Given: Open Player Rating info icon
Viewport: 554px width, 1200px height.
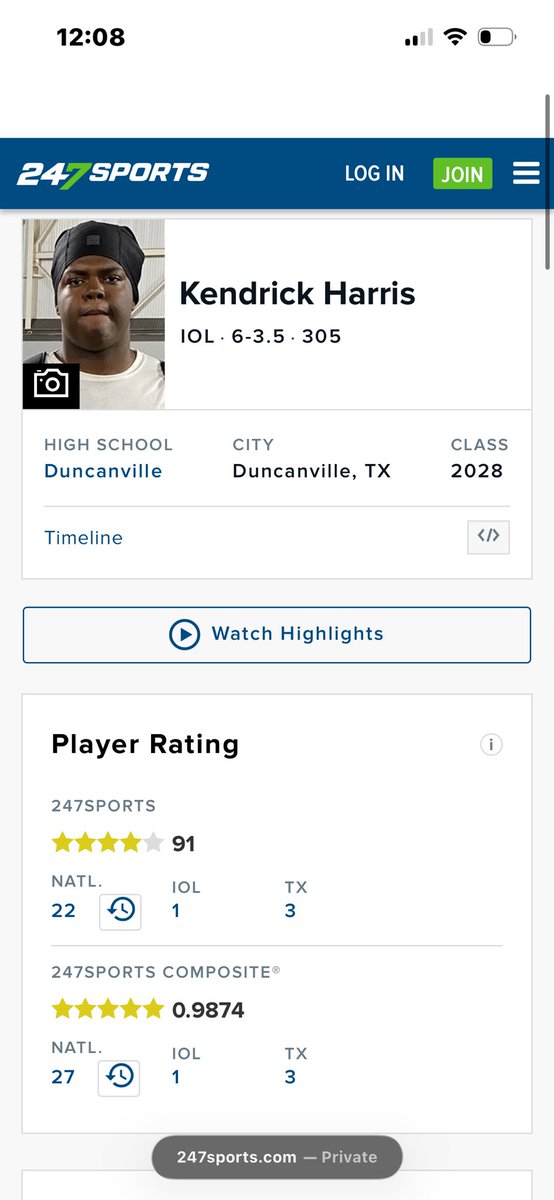Looking at the screenshot, I should click(x=491, y=744).
